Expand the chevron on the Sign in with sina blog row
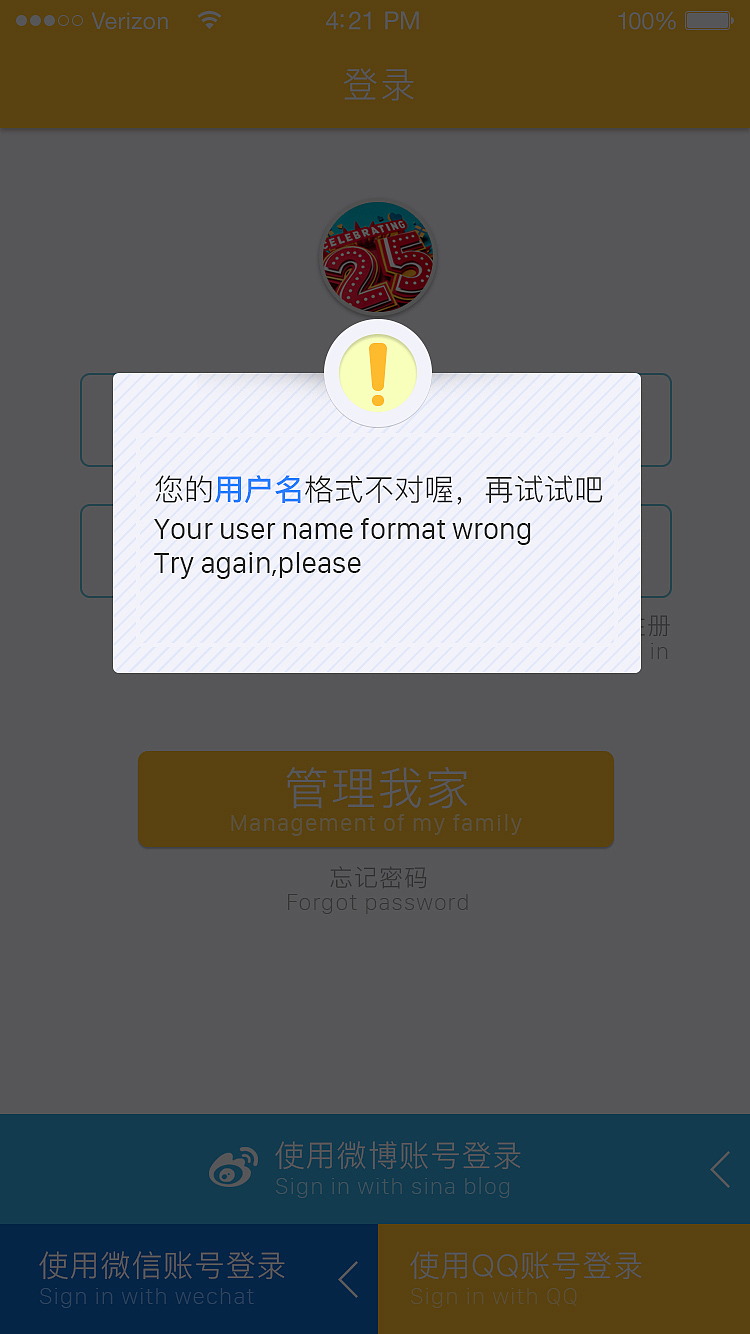This screenshot has height=1334, width=750. [719, 1168]
